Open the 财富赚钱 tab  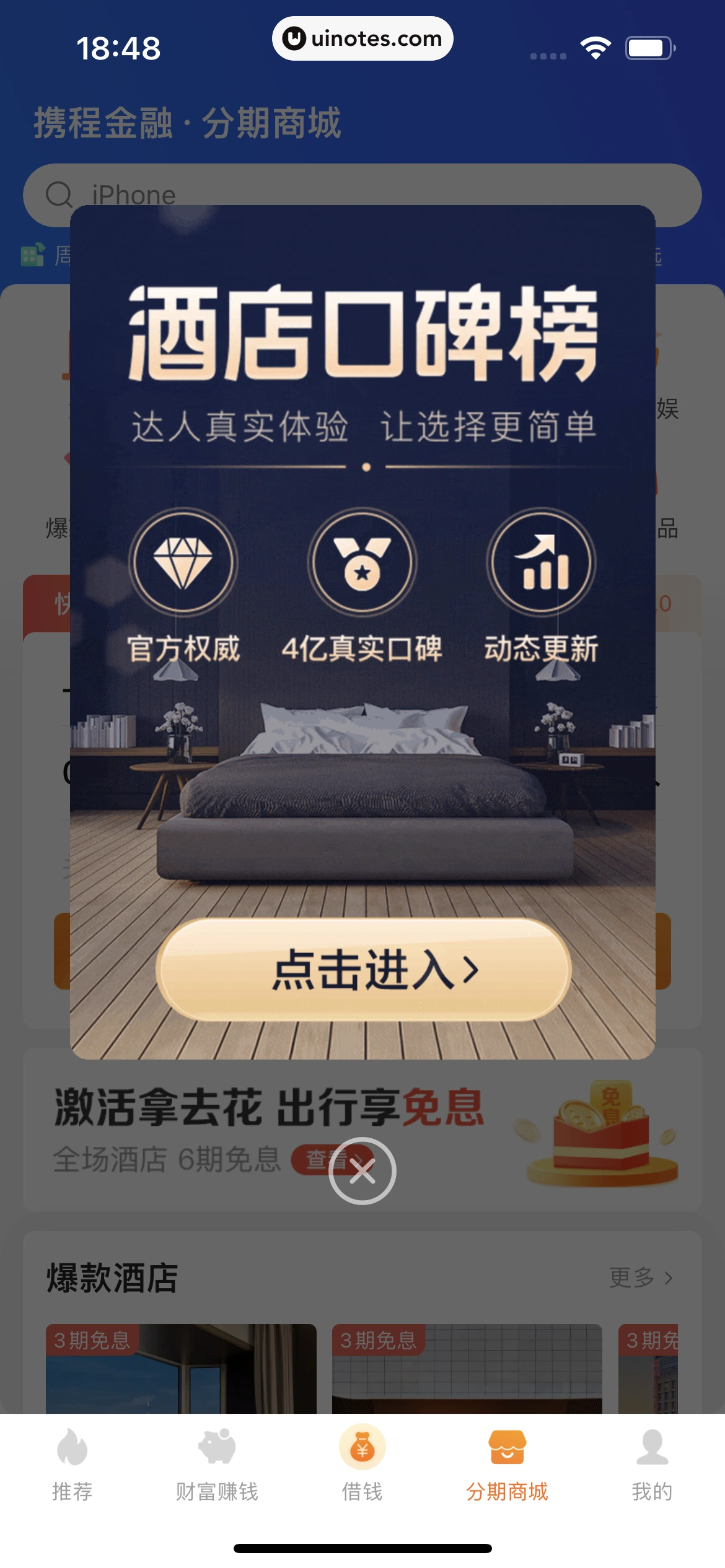point(217,1465)
